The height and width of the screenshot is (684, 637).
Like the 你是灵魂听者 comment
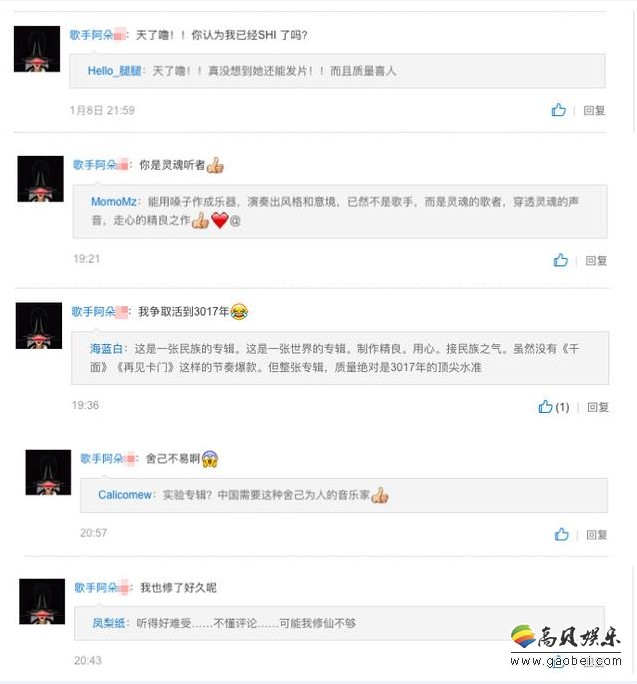(560, 260)
